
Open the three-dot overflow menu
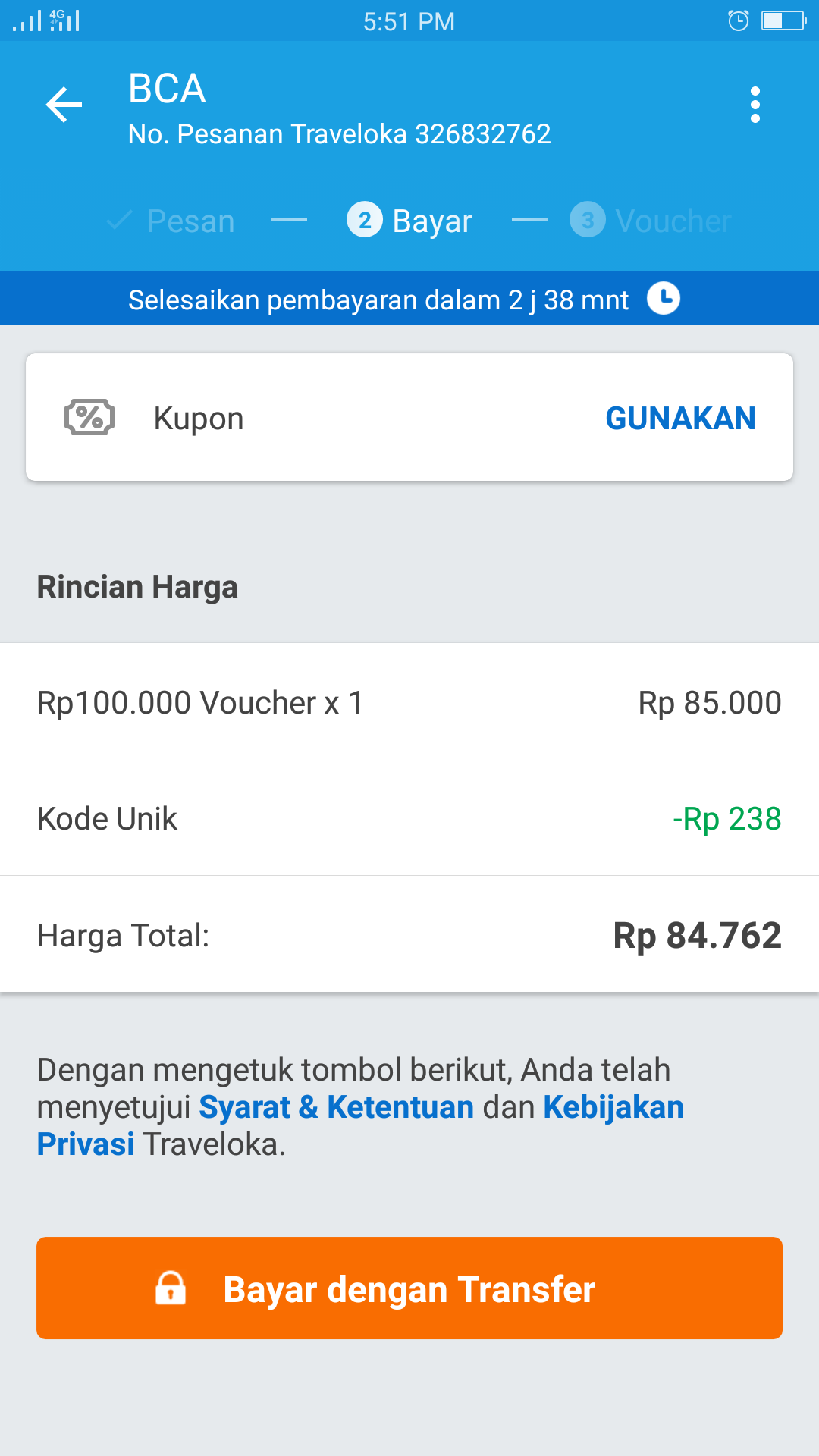point(755,105)
